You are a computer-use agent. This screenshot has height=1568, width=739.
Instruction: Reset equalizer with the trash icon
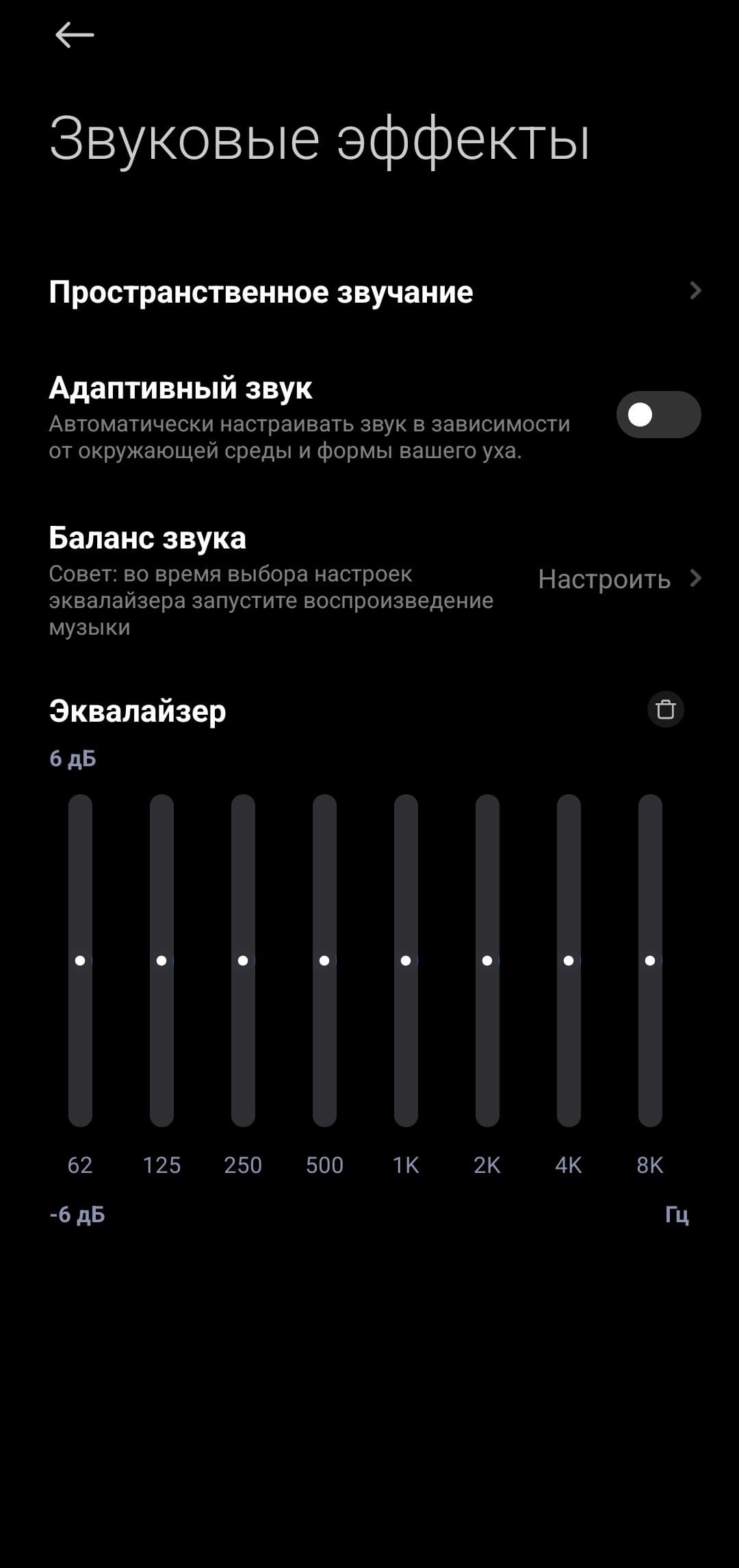point(665,709)
